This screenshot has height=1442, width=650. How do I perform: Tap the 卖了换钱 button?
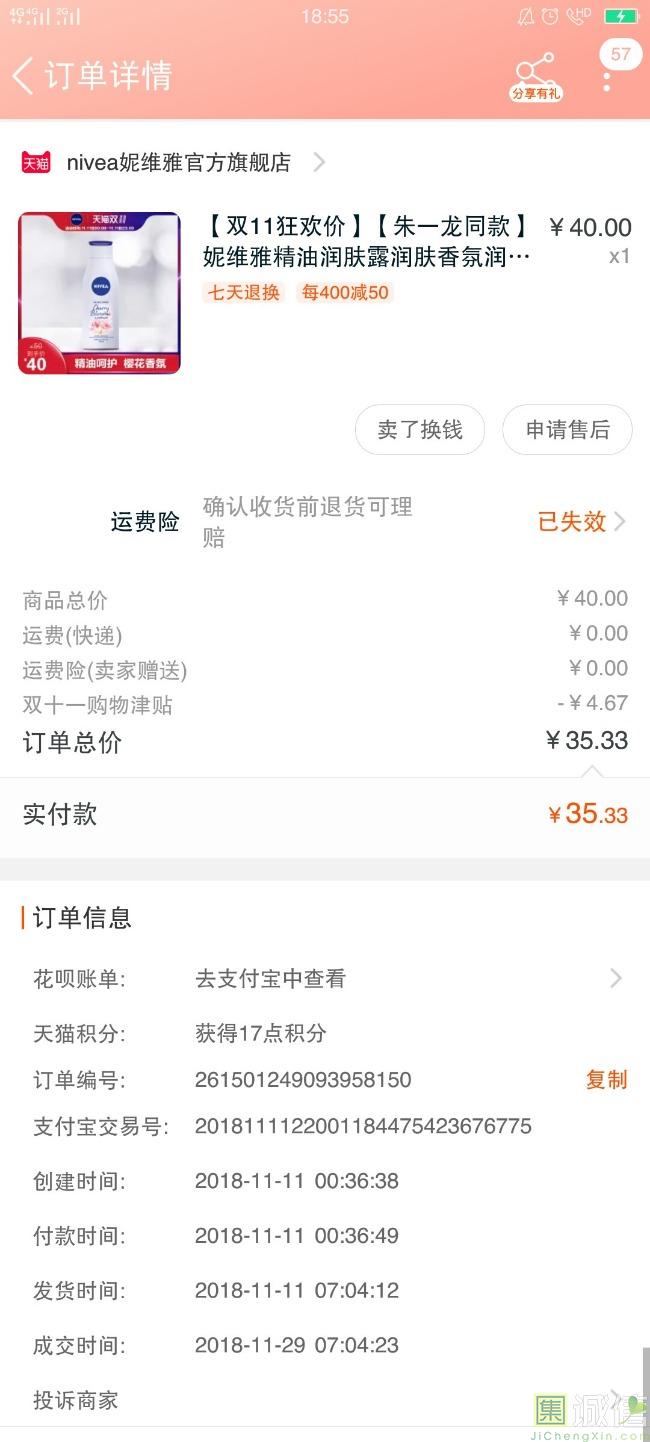(x=420, y=430)
